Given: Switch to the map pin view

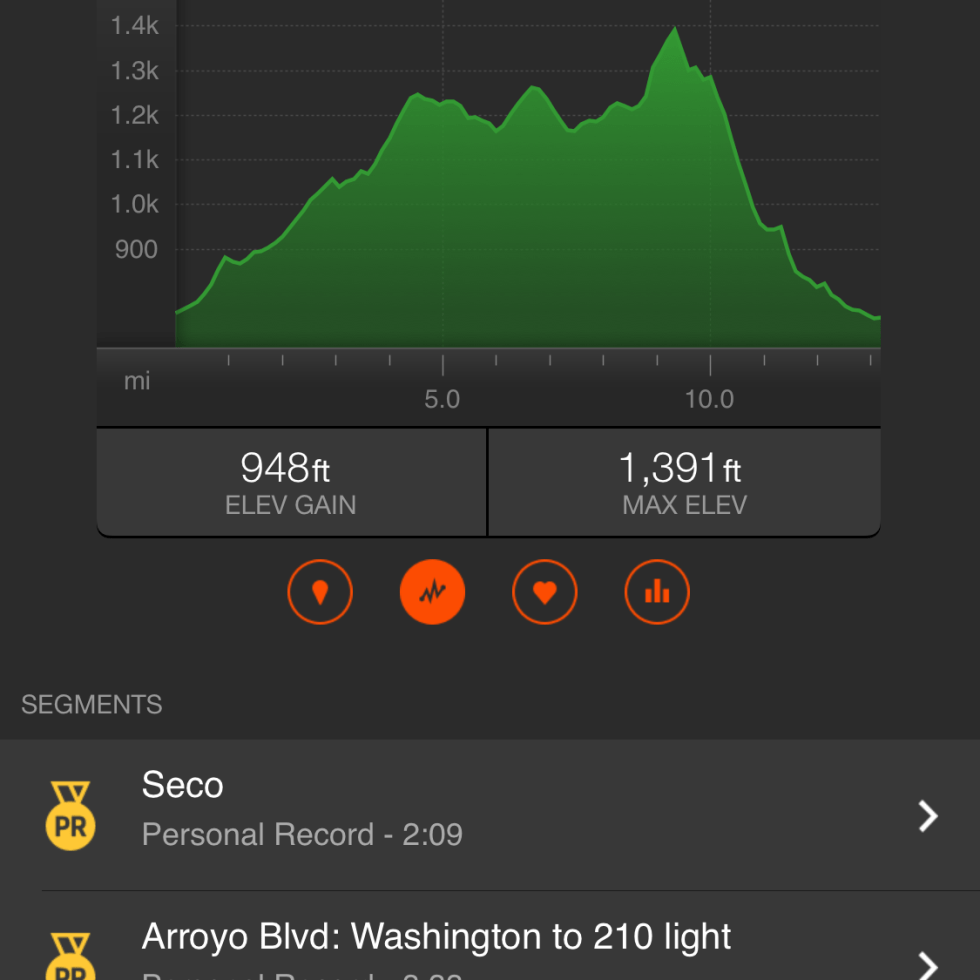Looking at the screenshot, I should [320, 592].
